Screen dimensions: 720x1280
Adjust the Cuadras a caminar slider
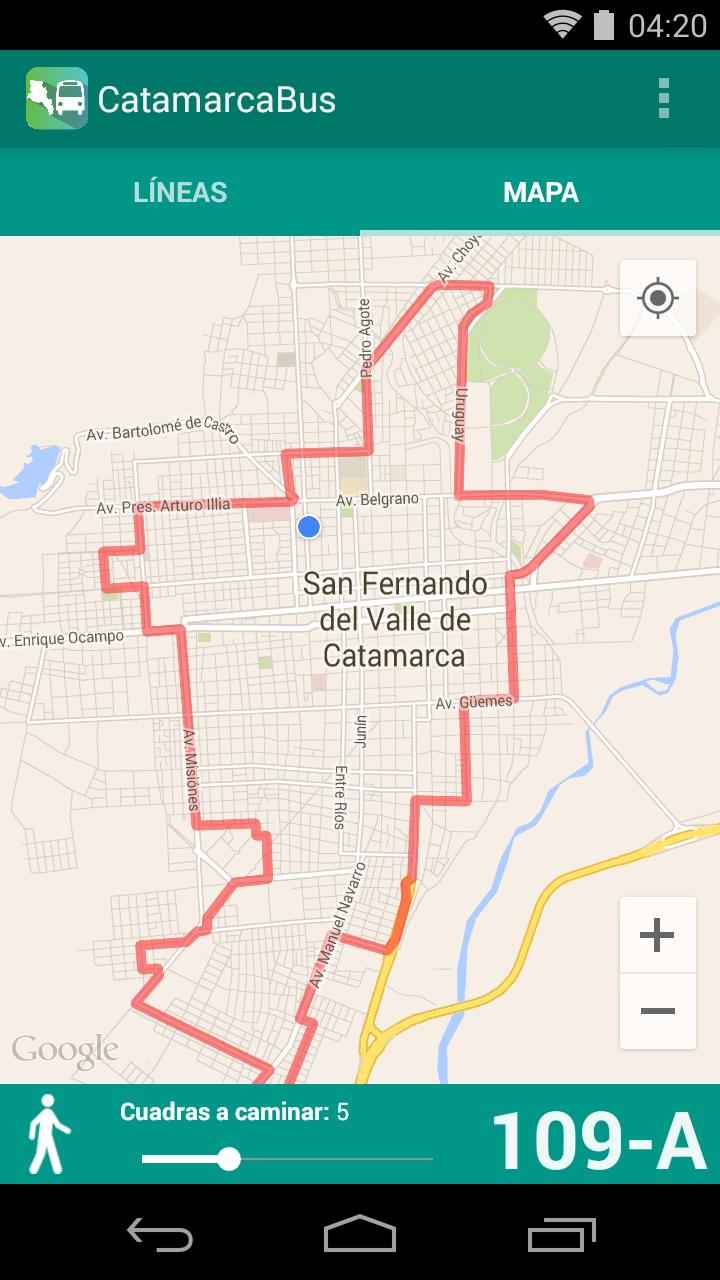[x=229, y=1159]
